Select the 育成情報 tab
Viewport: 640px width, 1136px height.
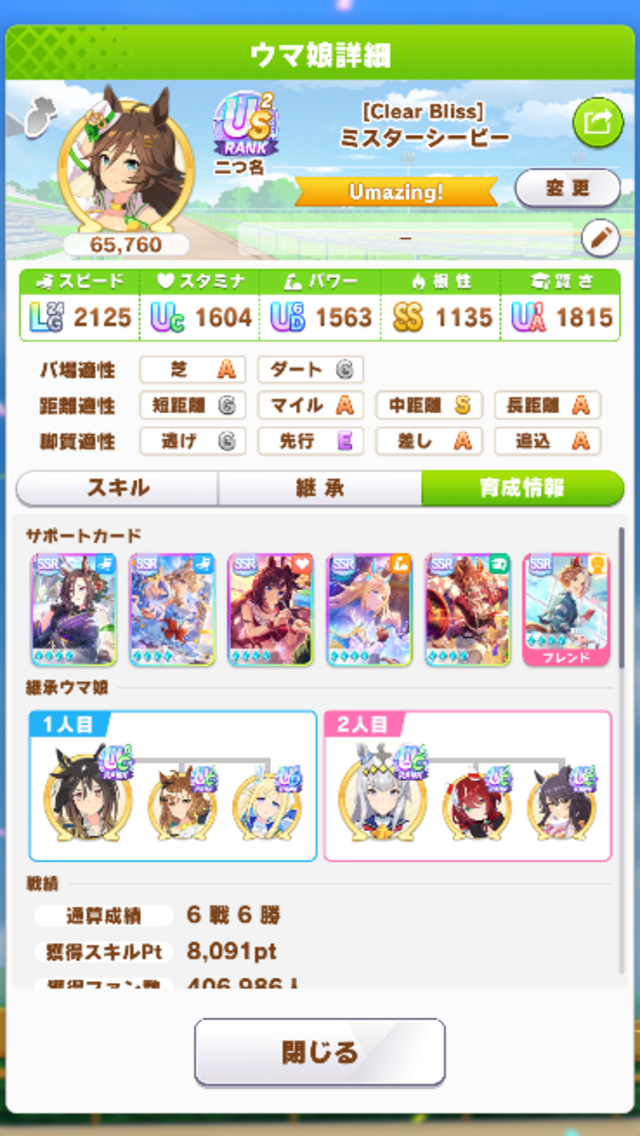pyautogui.click(x=522, y=487)
